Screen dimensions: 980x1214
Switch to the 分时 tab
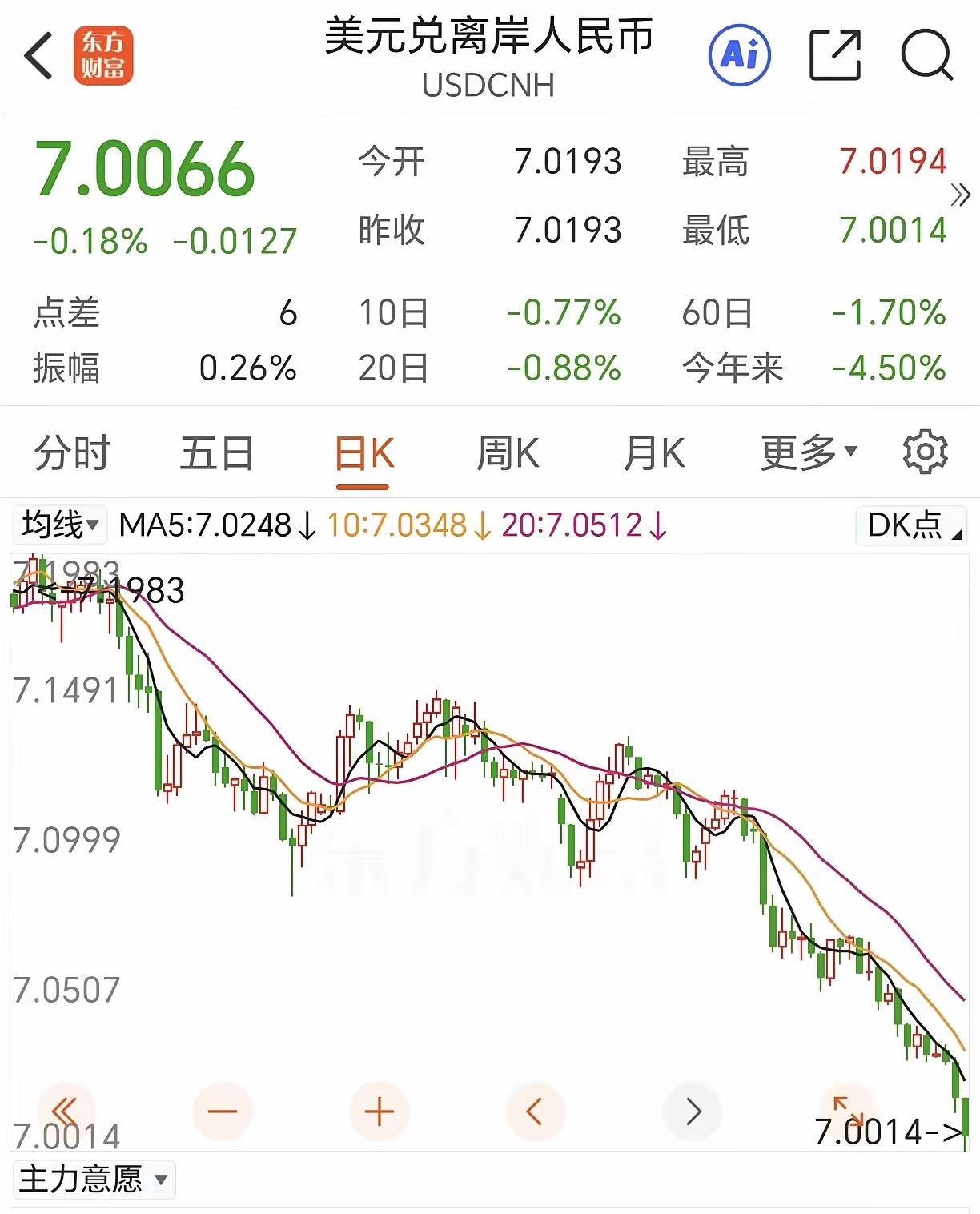click(70, 451)
